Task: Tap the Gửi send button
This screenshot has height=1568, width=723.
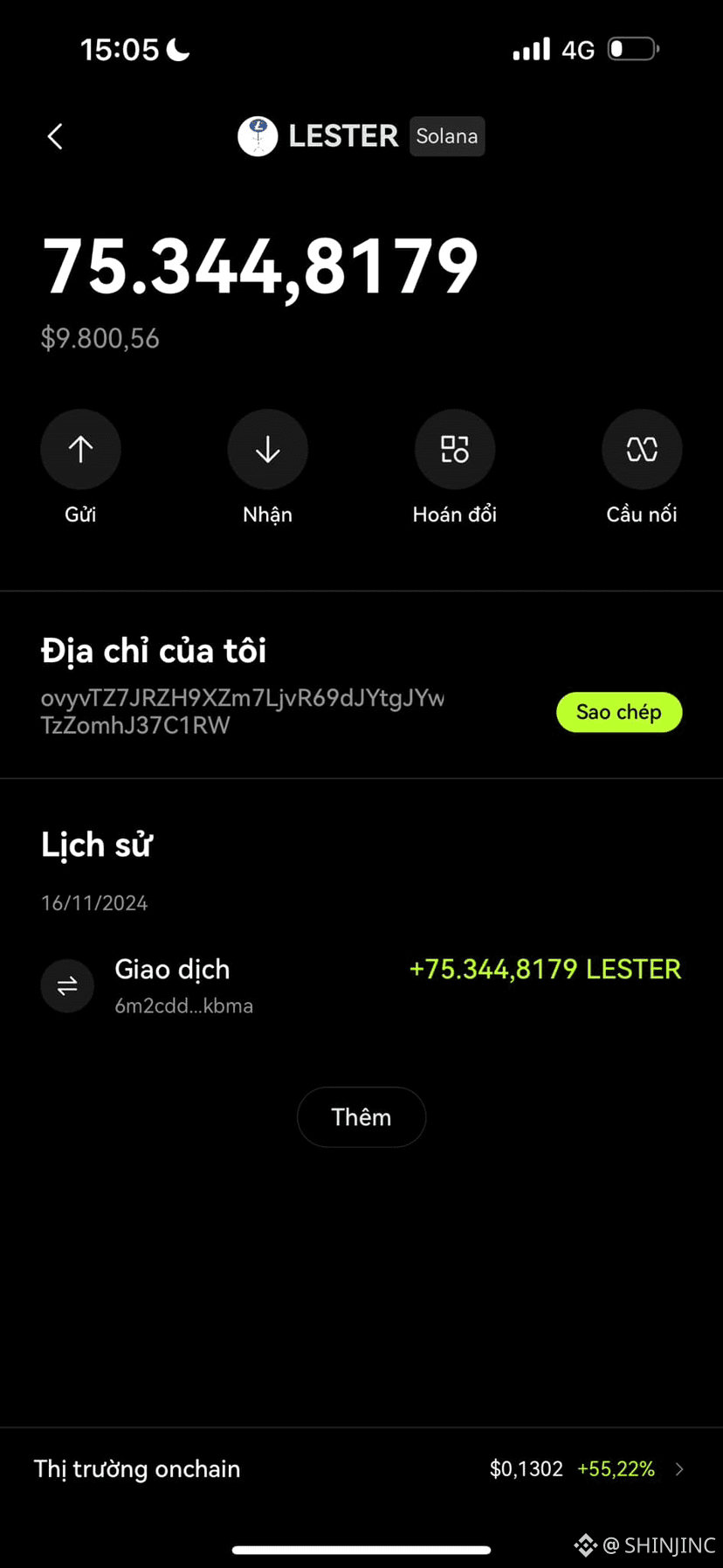Action: click(x=80, y=449)
